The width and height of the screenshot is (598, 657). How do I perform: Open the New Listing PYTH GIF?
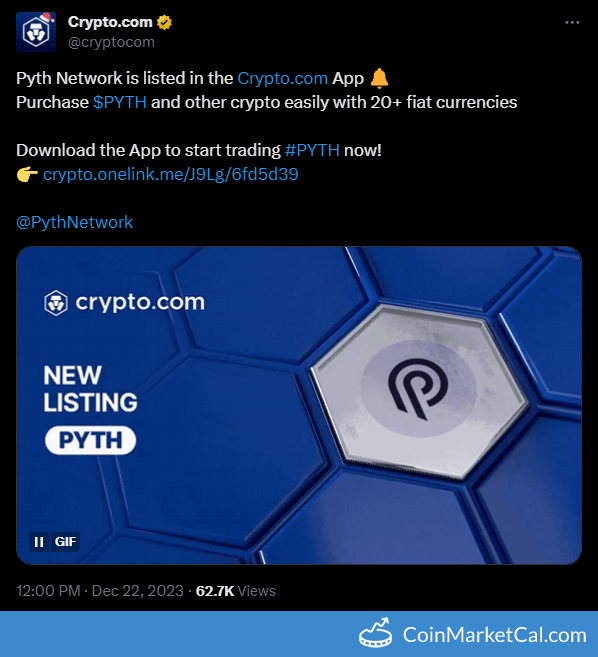tap(299, 405)
